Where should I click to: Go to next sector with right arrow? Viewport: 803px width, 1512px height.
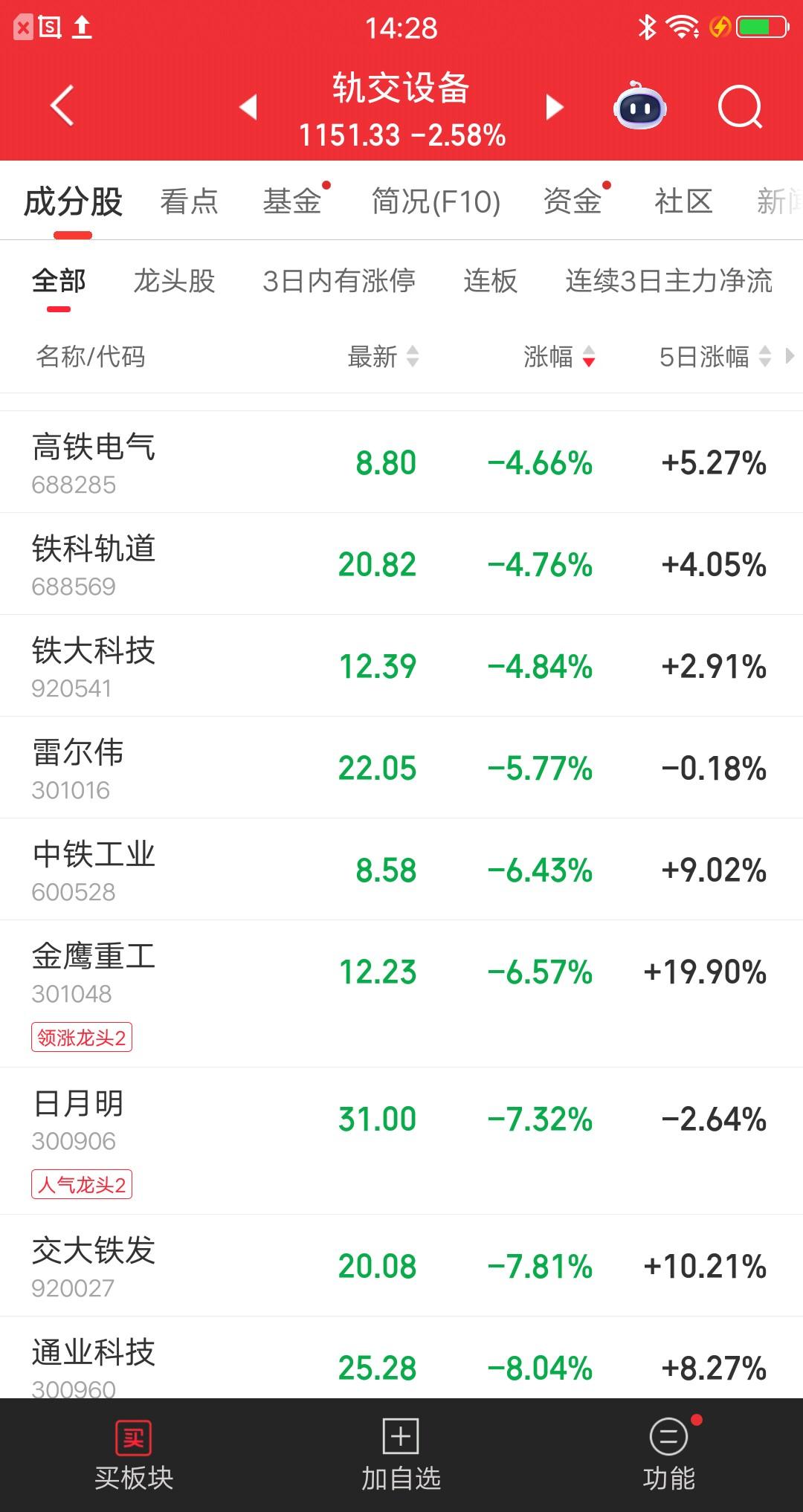(554, 107)
